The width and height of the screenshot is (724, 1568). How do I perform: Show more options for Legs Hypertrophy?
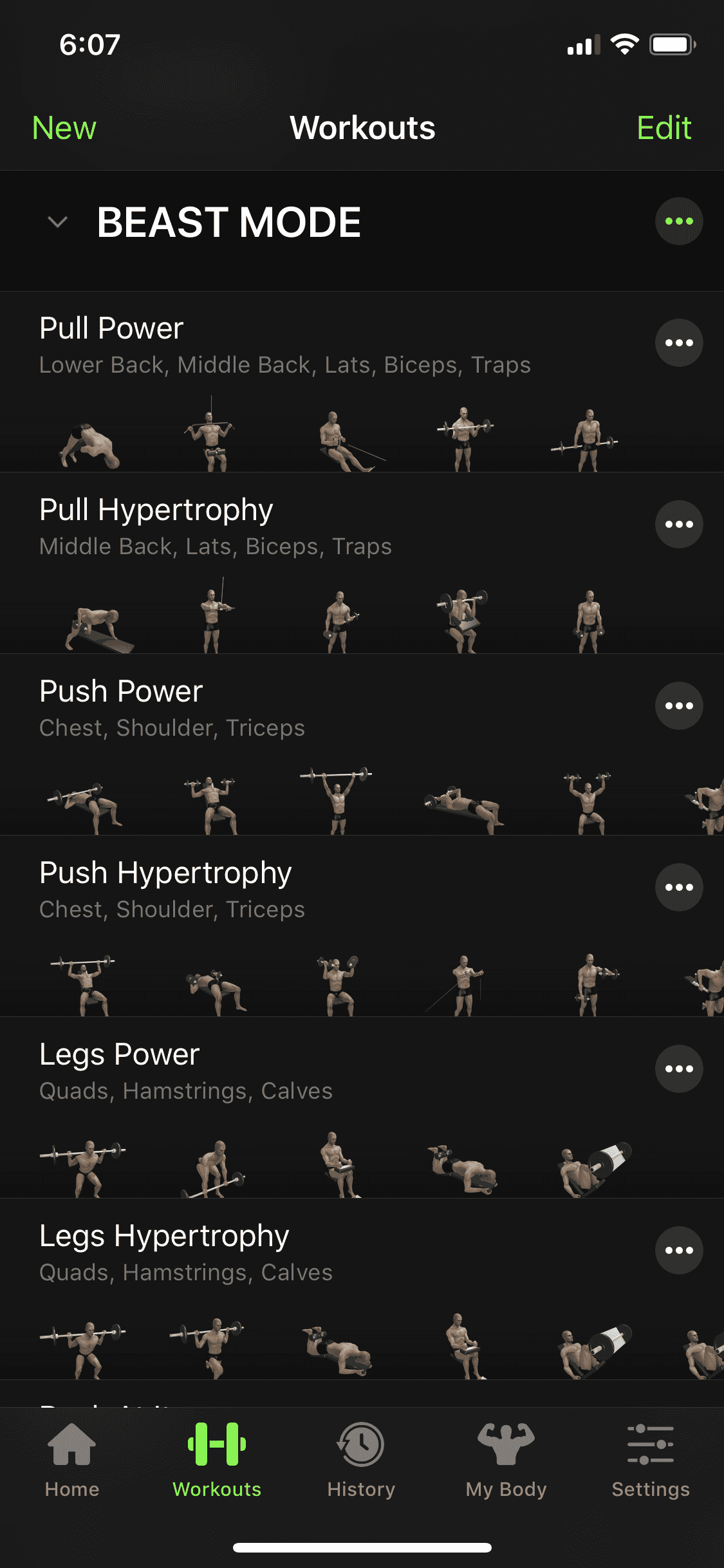679,1250
